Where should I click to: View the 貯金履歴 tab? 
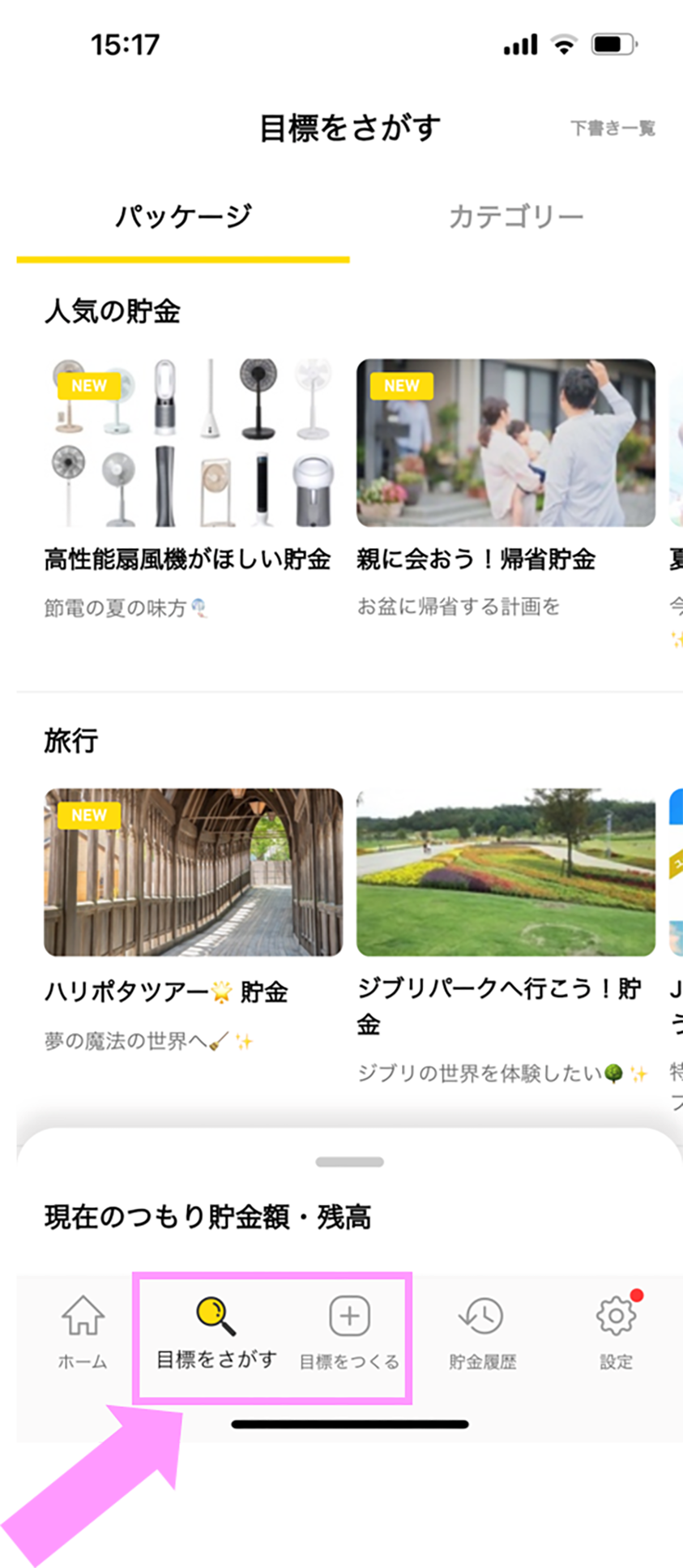click(483, 1334)
